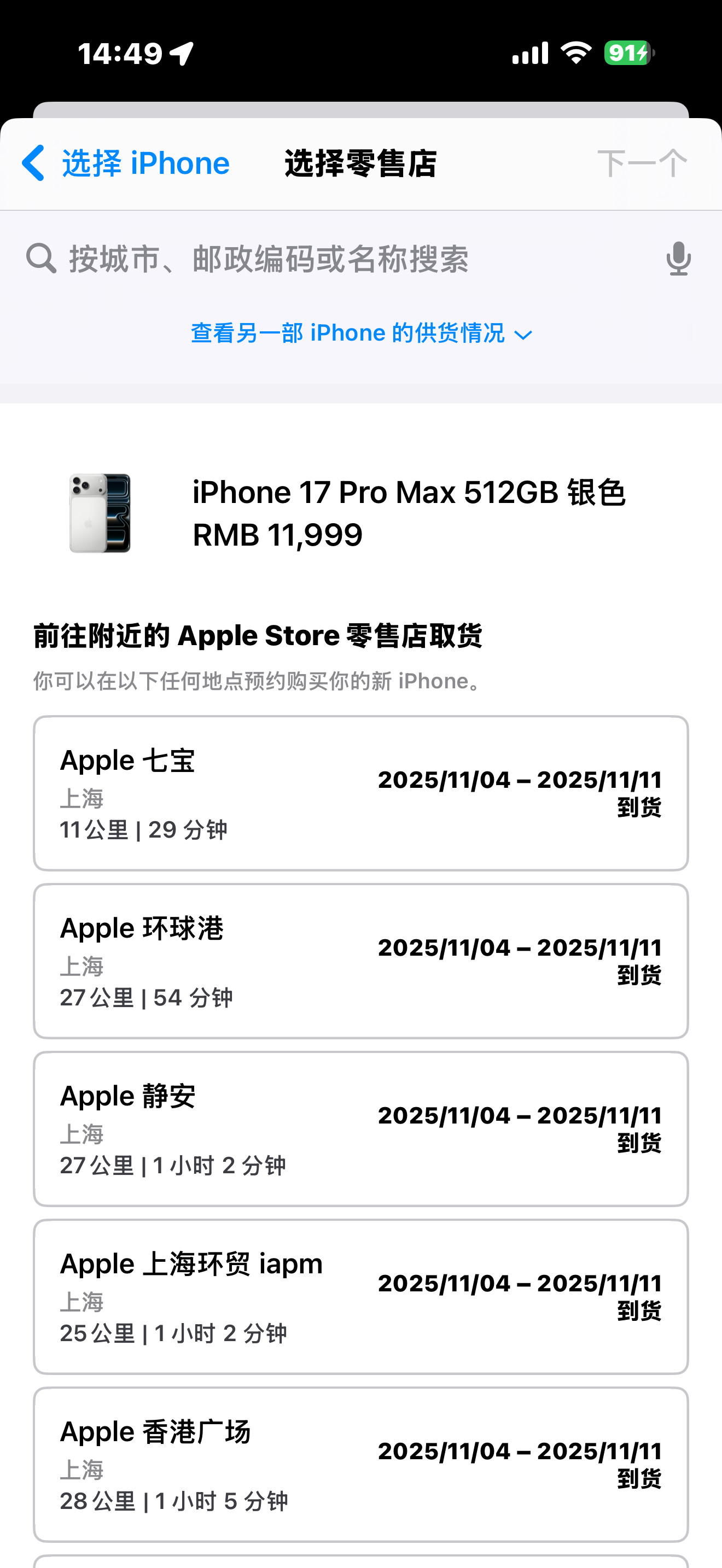The width and height of the screenshot is (722, 1568).
Task: Focus the city or postcode search field
Action: tap(341, 259)
